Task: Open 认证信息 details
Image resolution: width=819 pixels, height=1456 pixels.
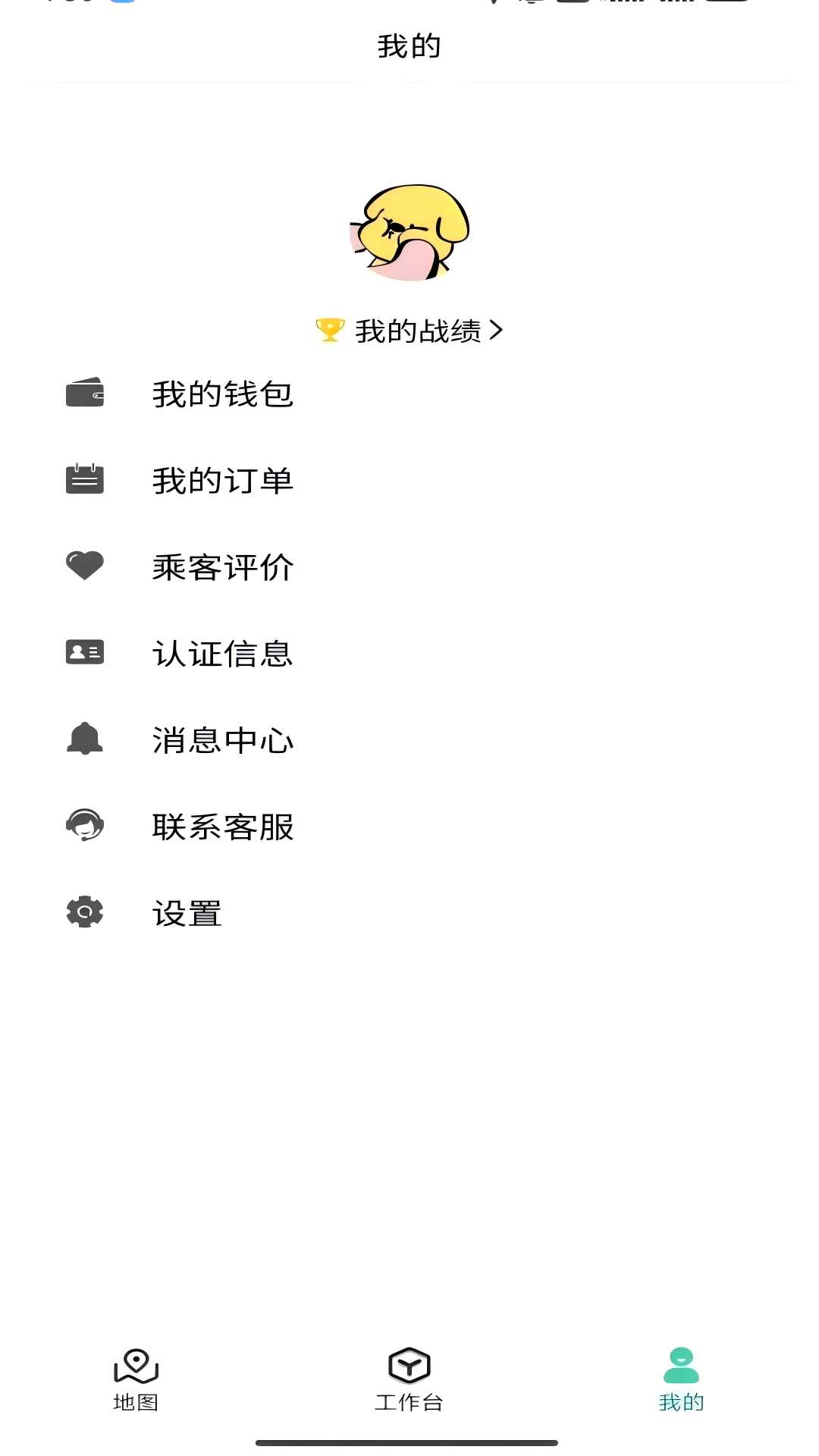Action: tap(223, 652)
